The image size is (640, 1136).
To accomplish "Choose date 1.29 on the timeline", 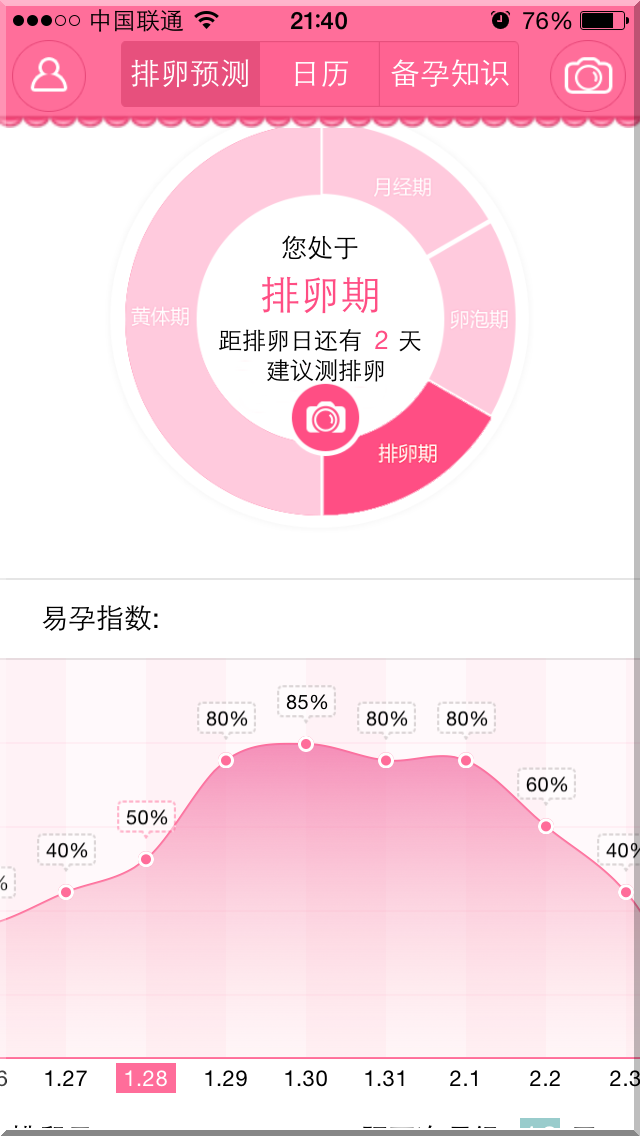I will click(226, 1078).
